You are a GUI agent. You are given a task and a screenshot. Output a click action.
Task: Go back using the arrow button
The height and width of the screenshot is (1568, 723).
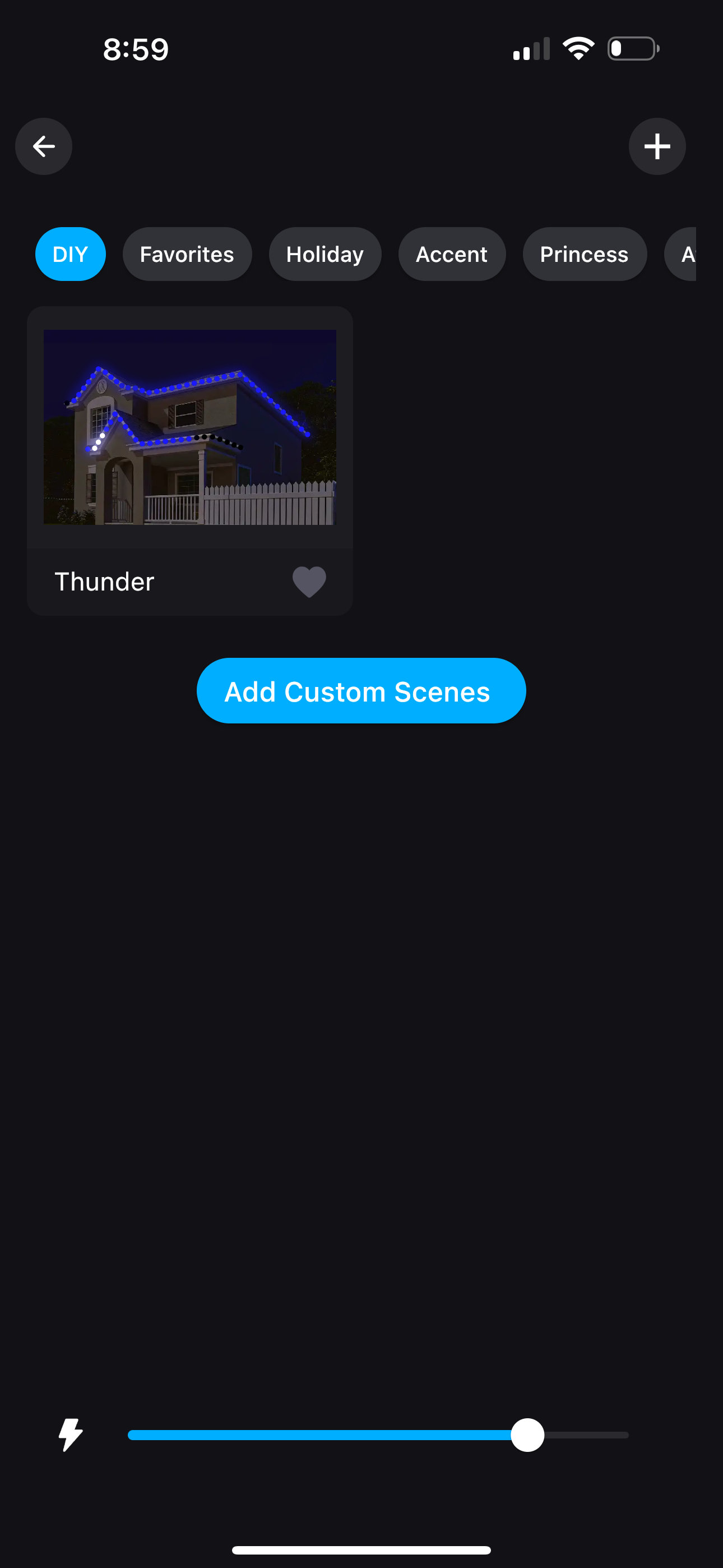click(x=44, y=146)
